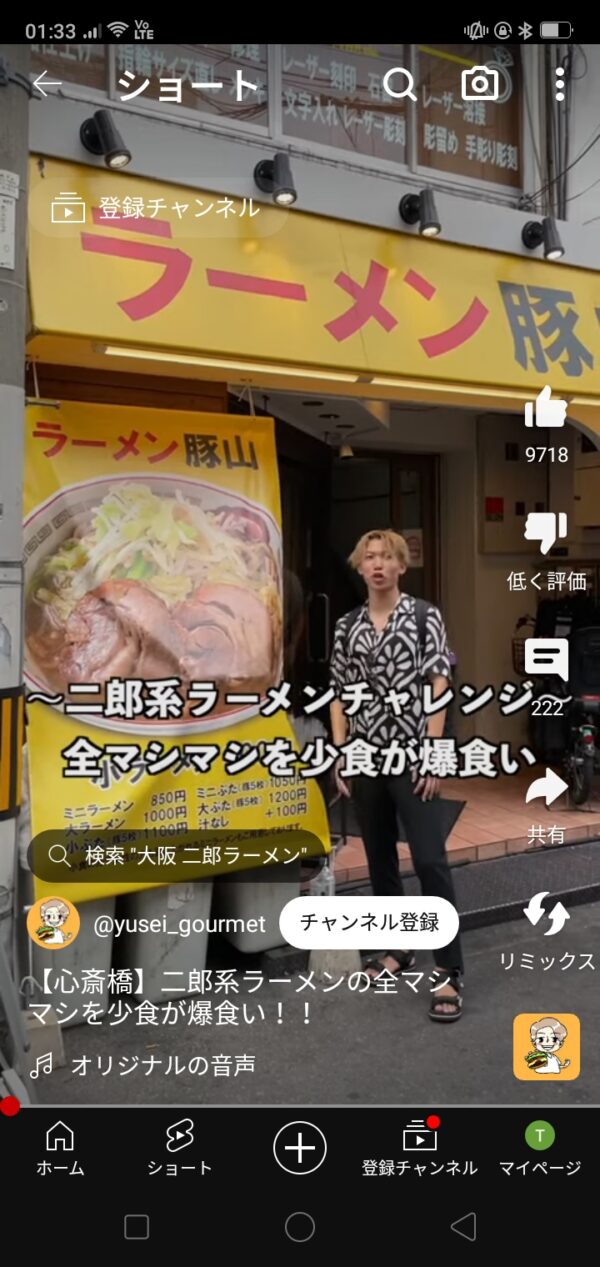Viewport: 600px width, 1267px height.
Task: Open the マイページ tab
Action: (x=540, y=1148)
